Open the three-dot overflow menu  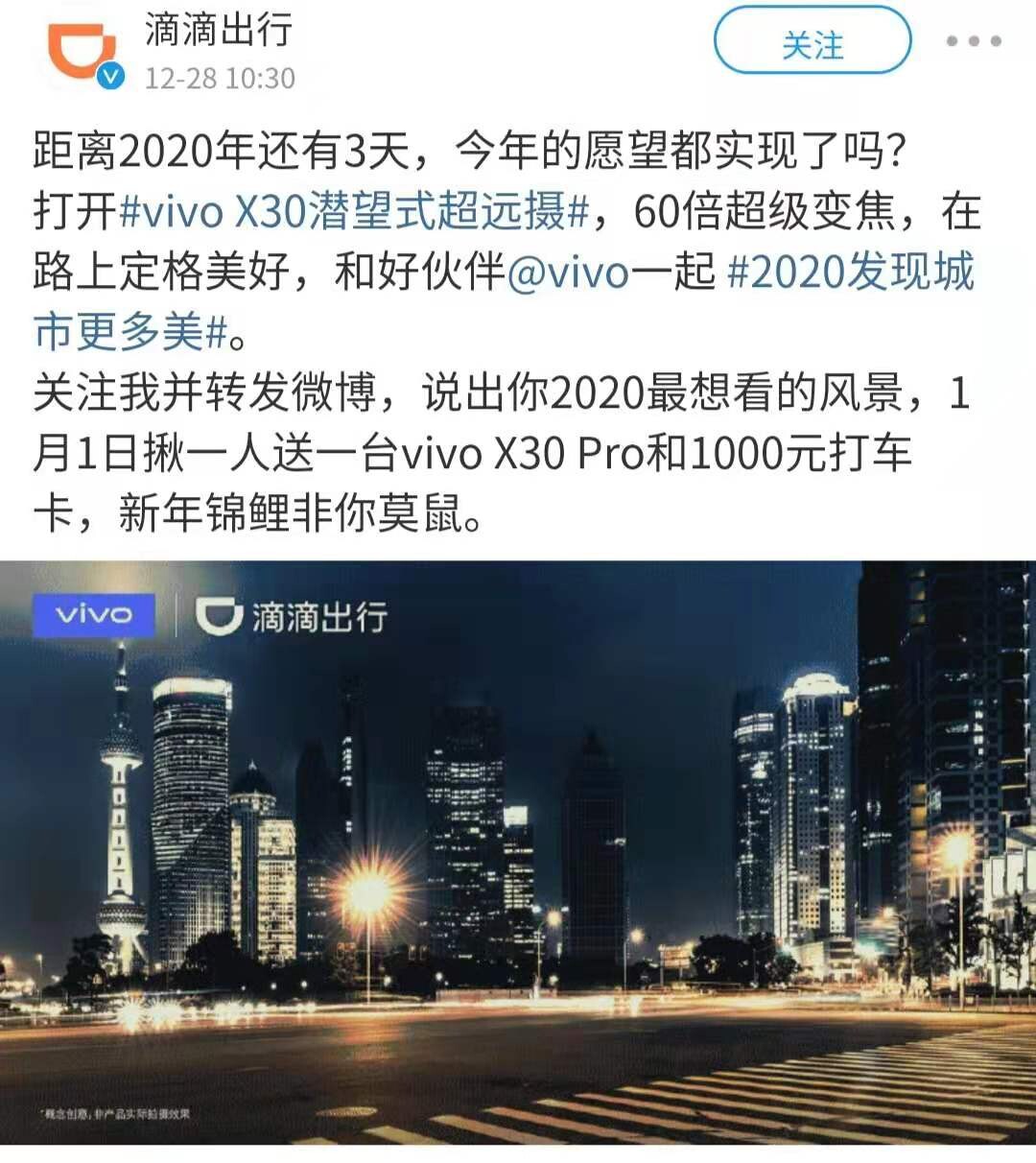pyautogui.click(x=973, y=41)
